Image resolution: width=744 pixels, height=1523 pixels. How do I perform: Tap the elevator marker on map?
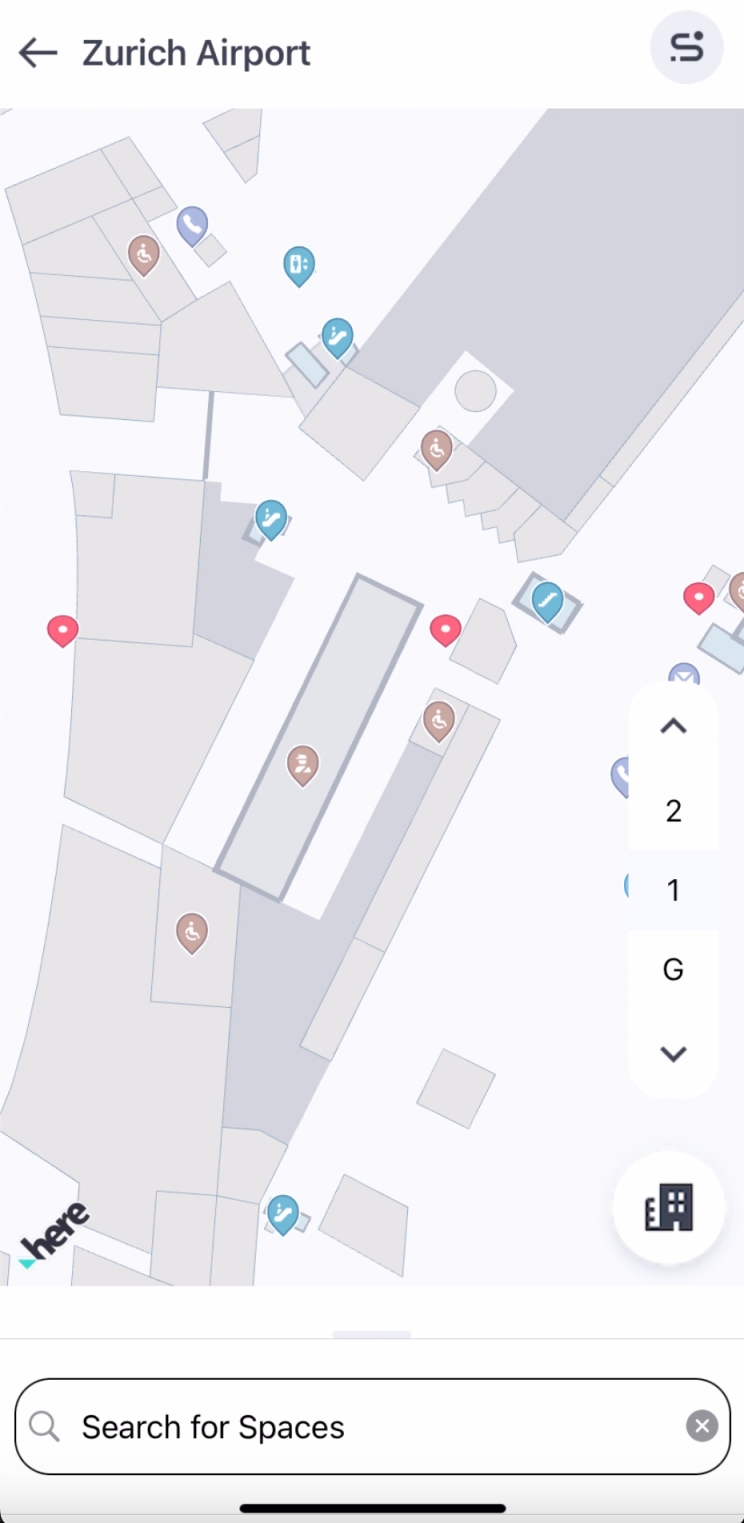pos(299,265)
